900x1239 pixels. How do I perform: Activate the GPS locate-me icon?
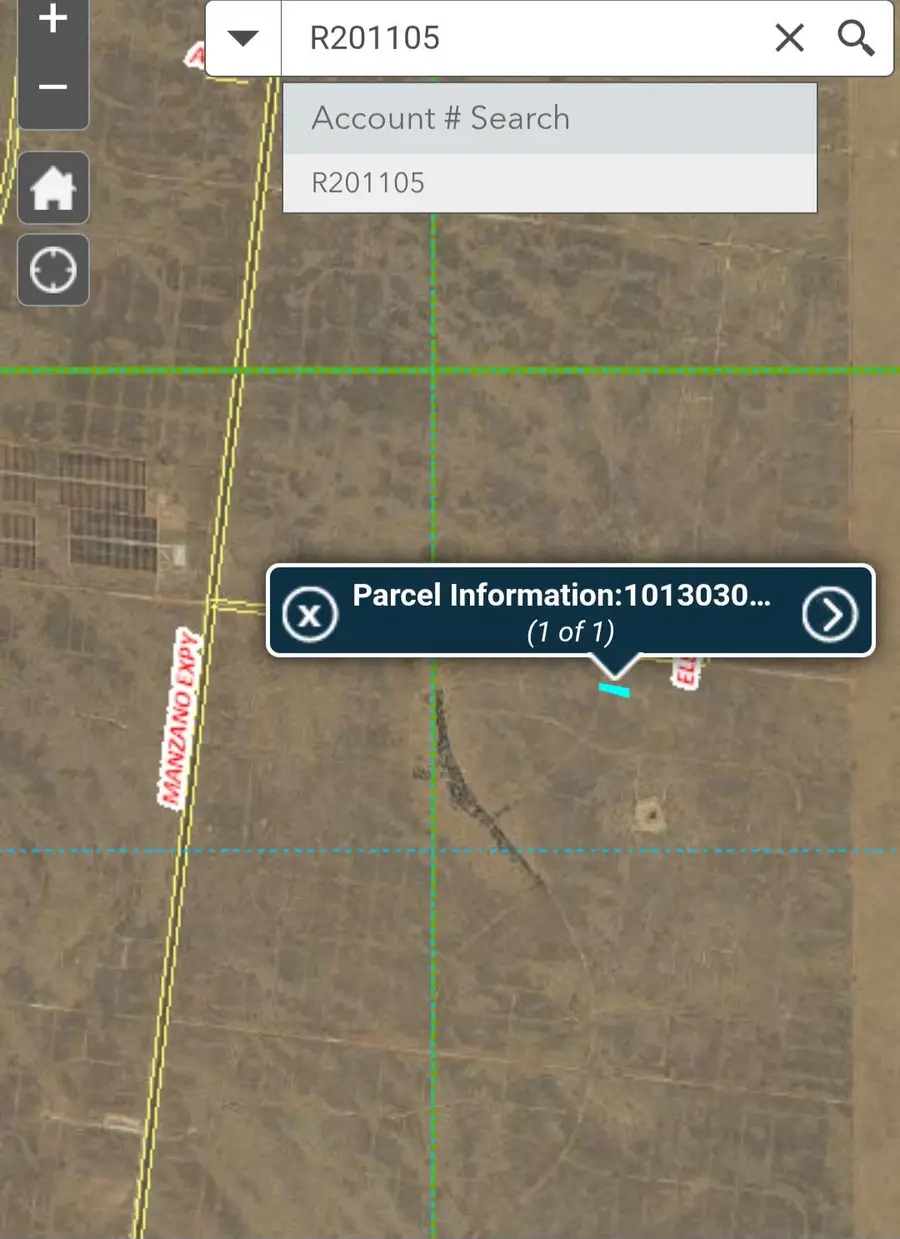pos(53,269)
